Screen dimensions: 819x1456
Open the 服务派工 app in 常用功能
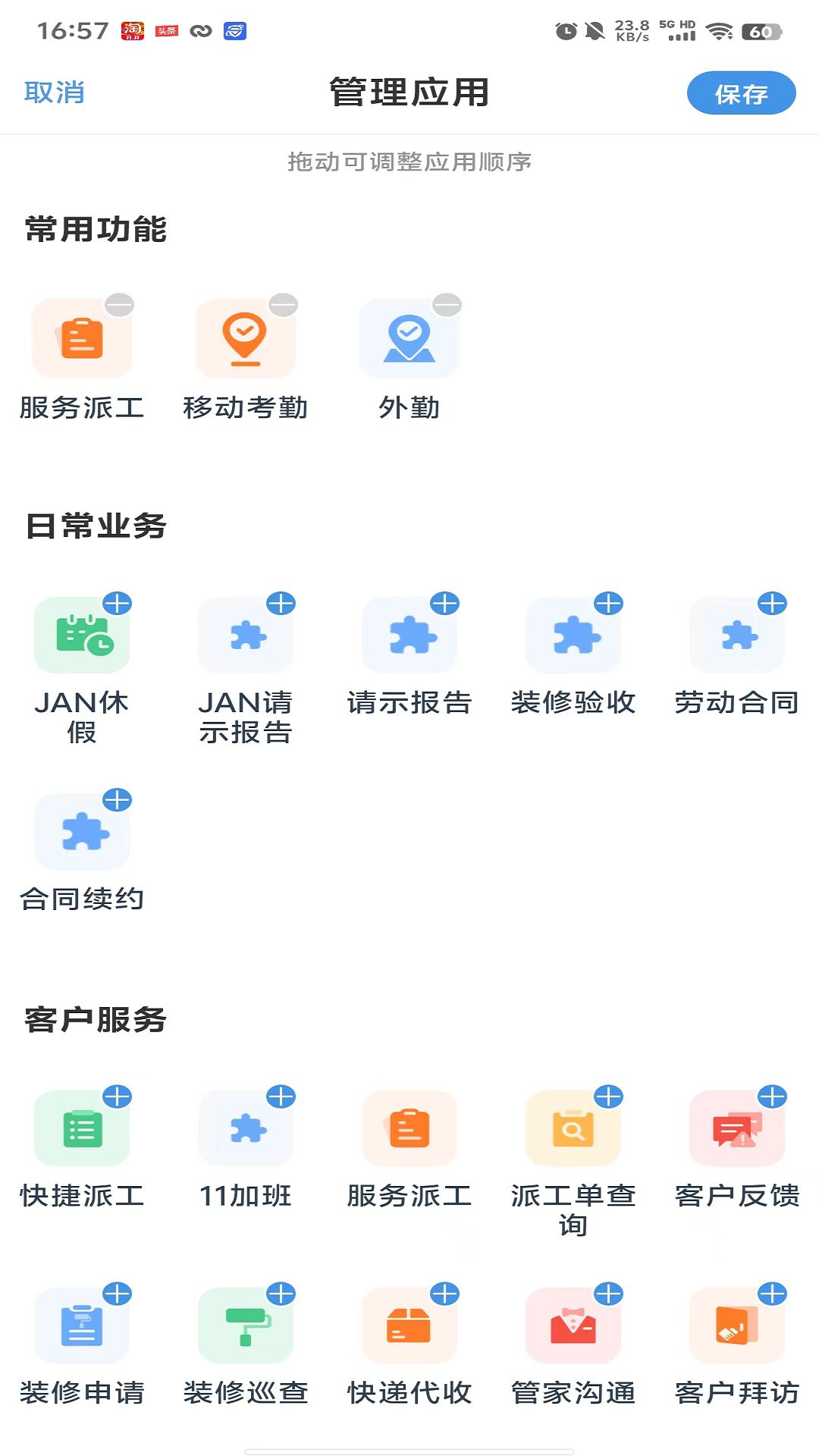[82, 339]
